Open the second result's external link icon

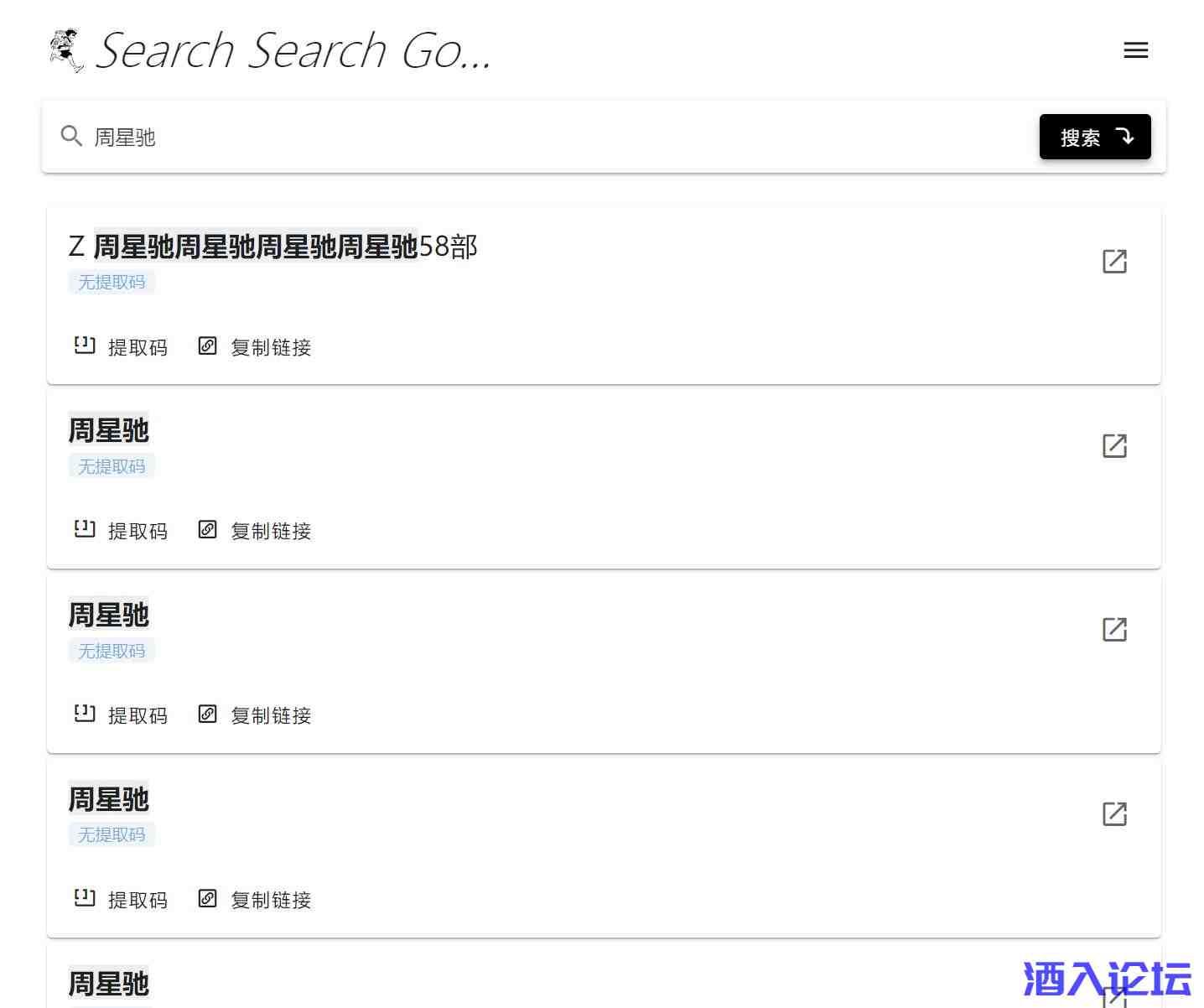[x=1114, y=445]
